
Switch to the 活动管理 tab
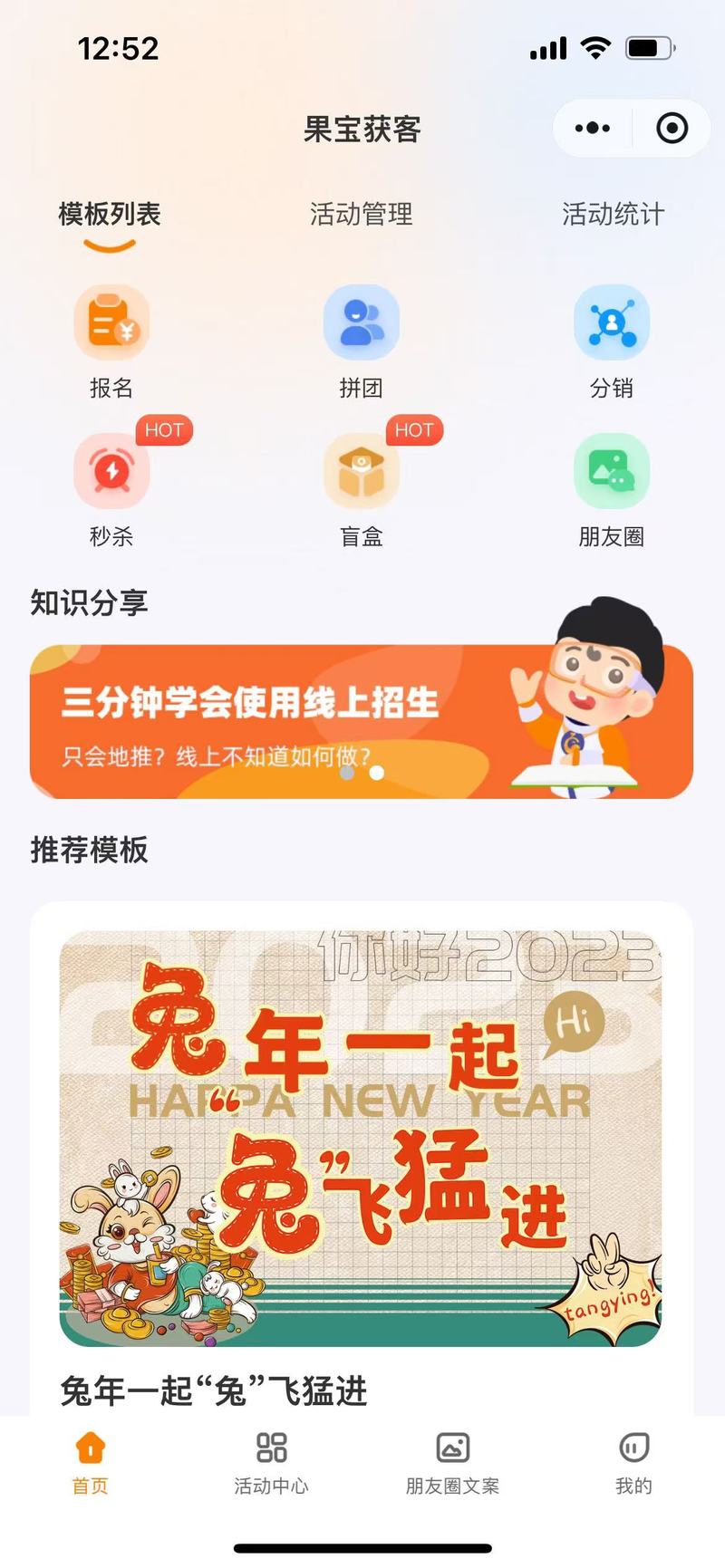(361, 214)
